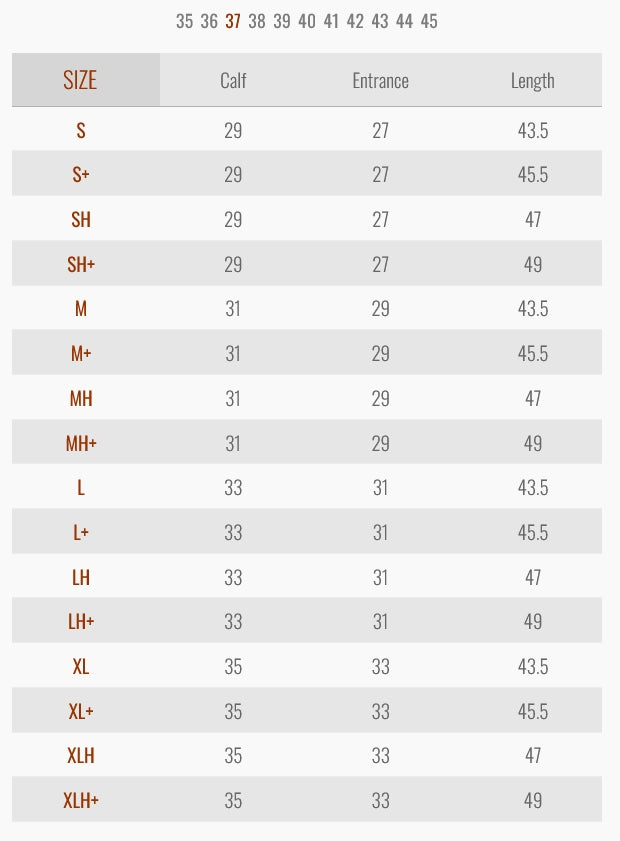This screenshot has width=620, height=841.
Task: Choose size 44 at the top
Action: pos(404,21)
